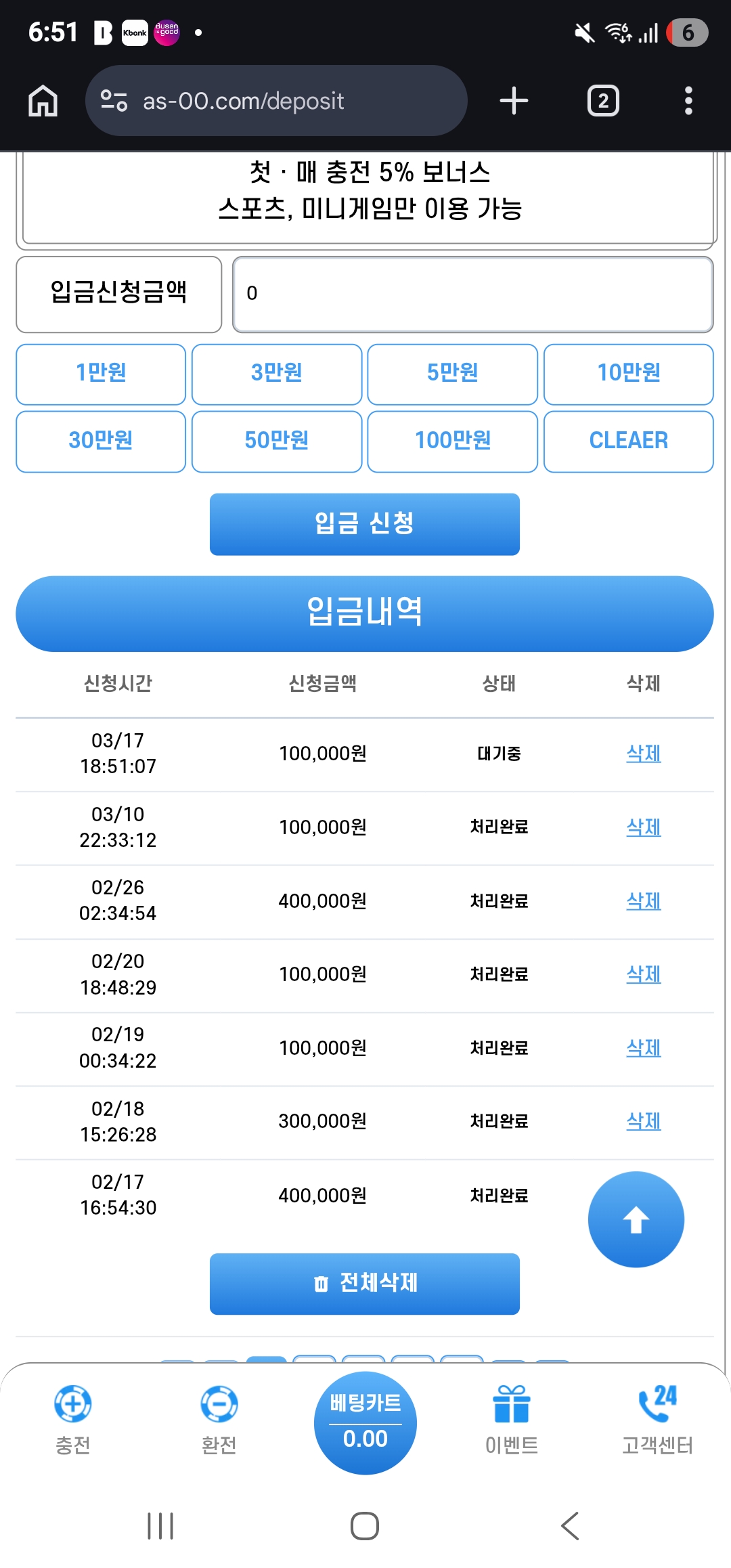
Task: Delete the 03/17 18:51:07 deposit record
Action: 643,754
